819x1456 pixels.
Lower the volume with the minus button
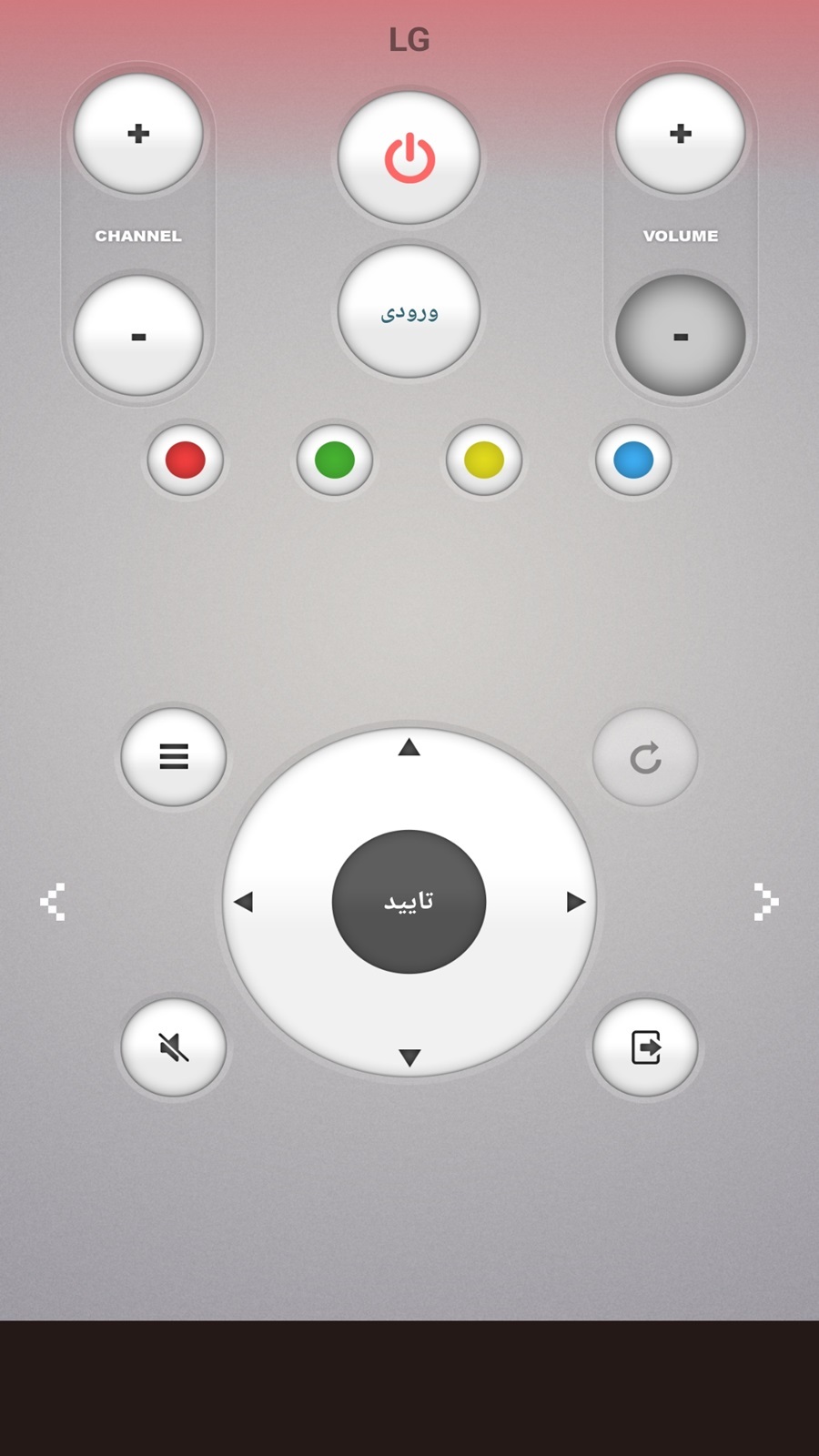[x=680, y=336]
